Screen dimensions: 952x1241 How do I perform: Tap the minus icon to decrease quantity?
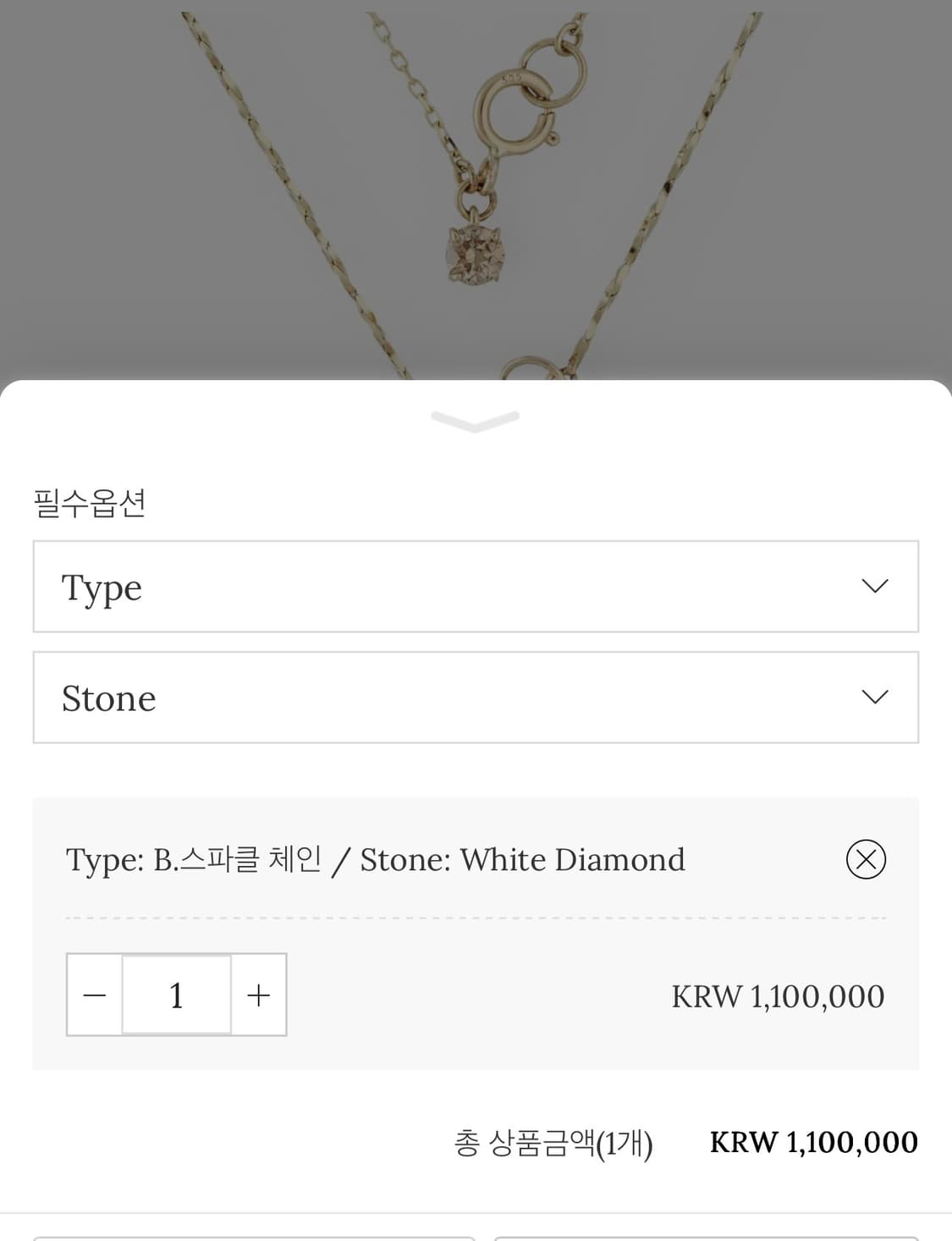[x=94, y=996]
